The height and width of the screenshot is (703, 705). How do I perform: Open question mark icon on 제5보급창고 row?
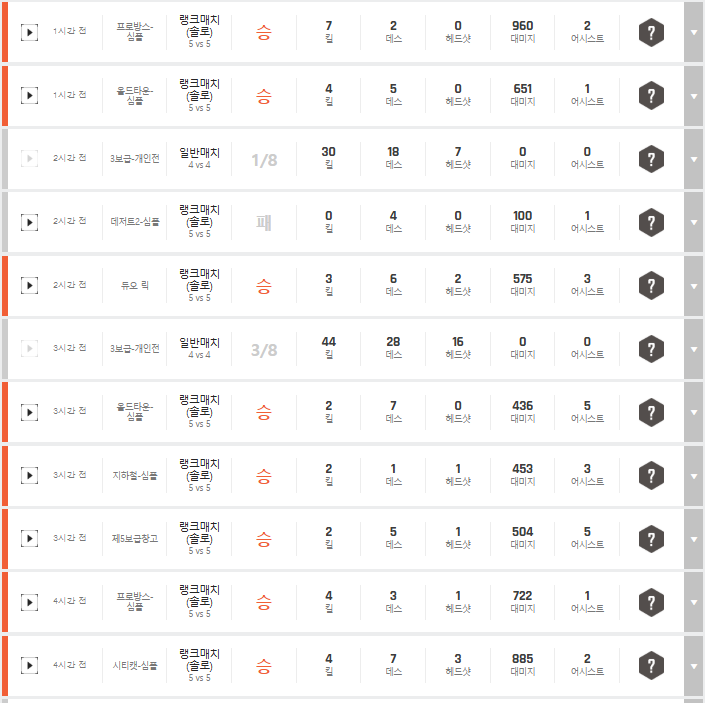(651, 539)
